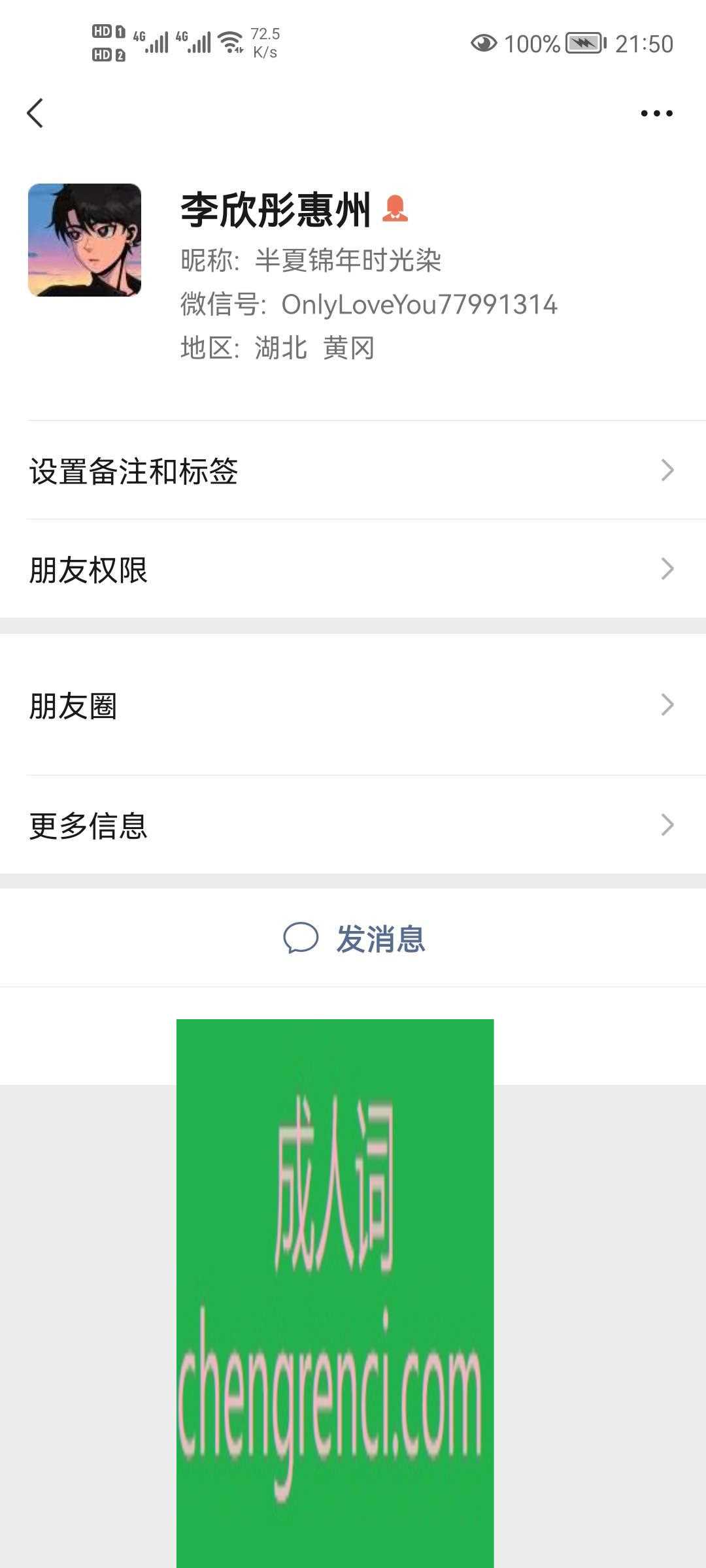Open the three-dot overflow menu
Screen dimensions: 706x1568
(656, 113)
